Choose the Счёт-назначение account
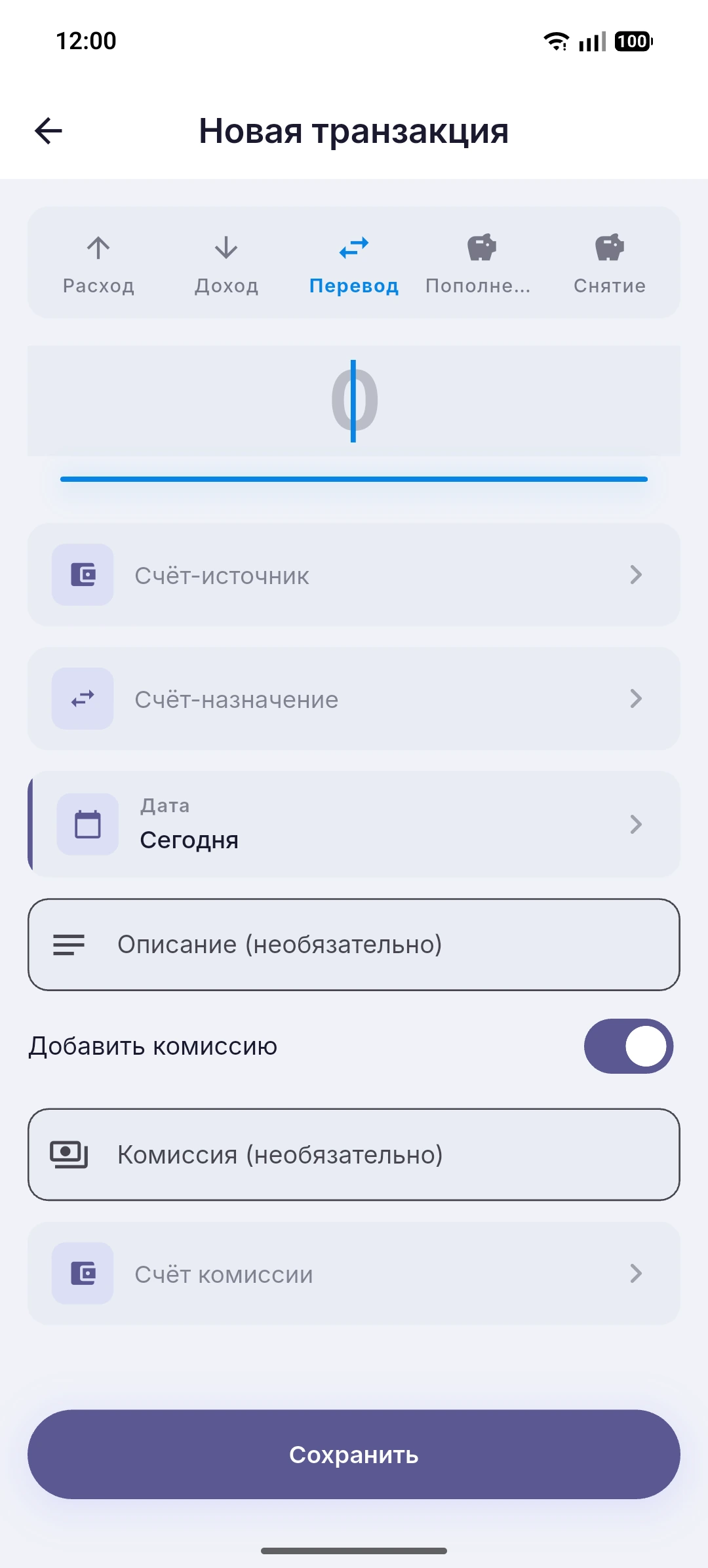Viewport: 708px width, 1568px height. click(354, 699)
